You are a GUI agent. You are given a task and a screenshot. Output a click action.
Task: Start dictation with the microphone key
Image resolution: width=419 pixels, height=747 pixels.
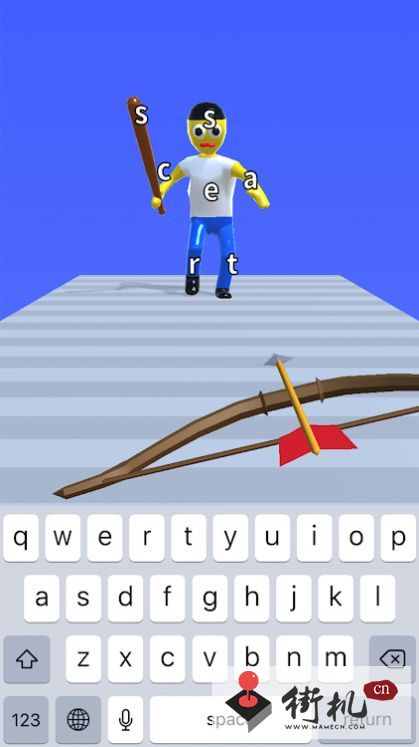[125, 719]
